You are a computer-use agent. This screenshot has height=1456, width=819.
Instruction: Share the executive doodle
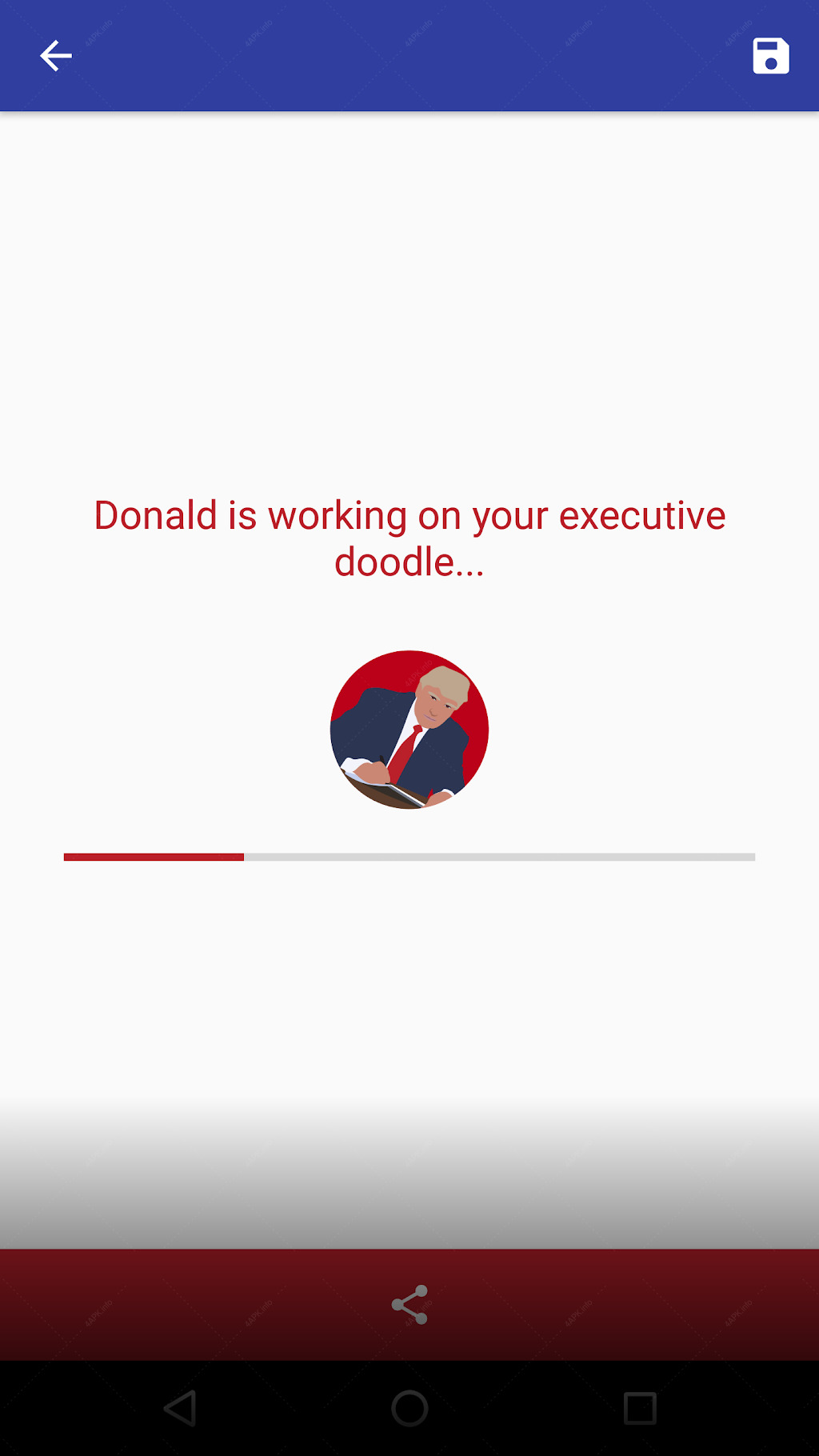click(x=409, y=1305)
